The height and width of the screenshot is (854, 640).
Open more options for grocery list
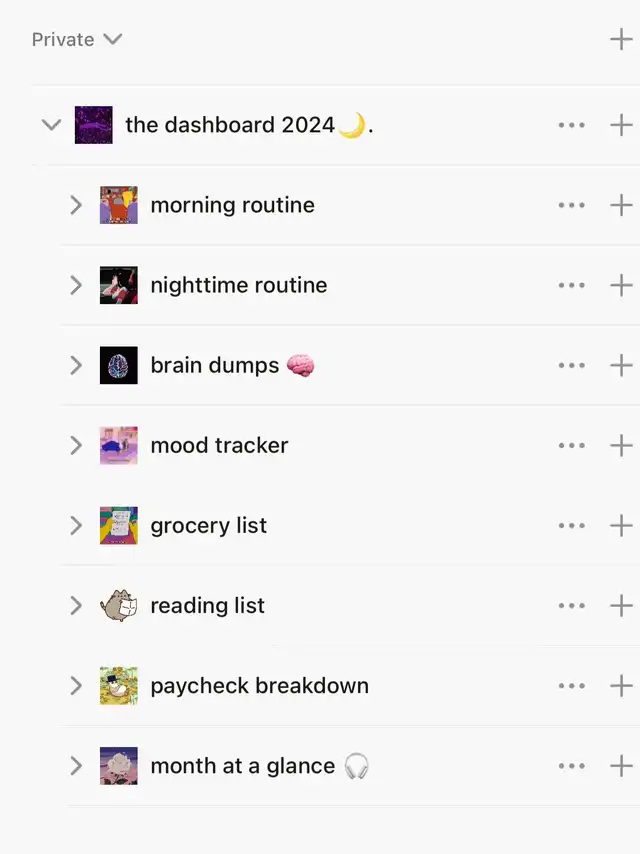tap(571, 525)
